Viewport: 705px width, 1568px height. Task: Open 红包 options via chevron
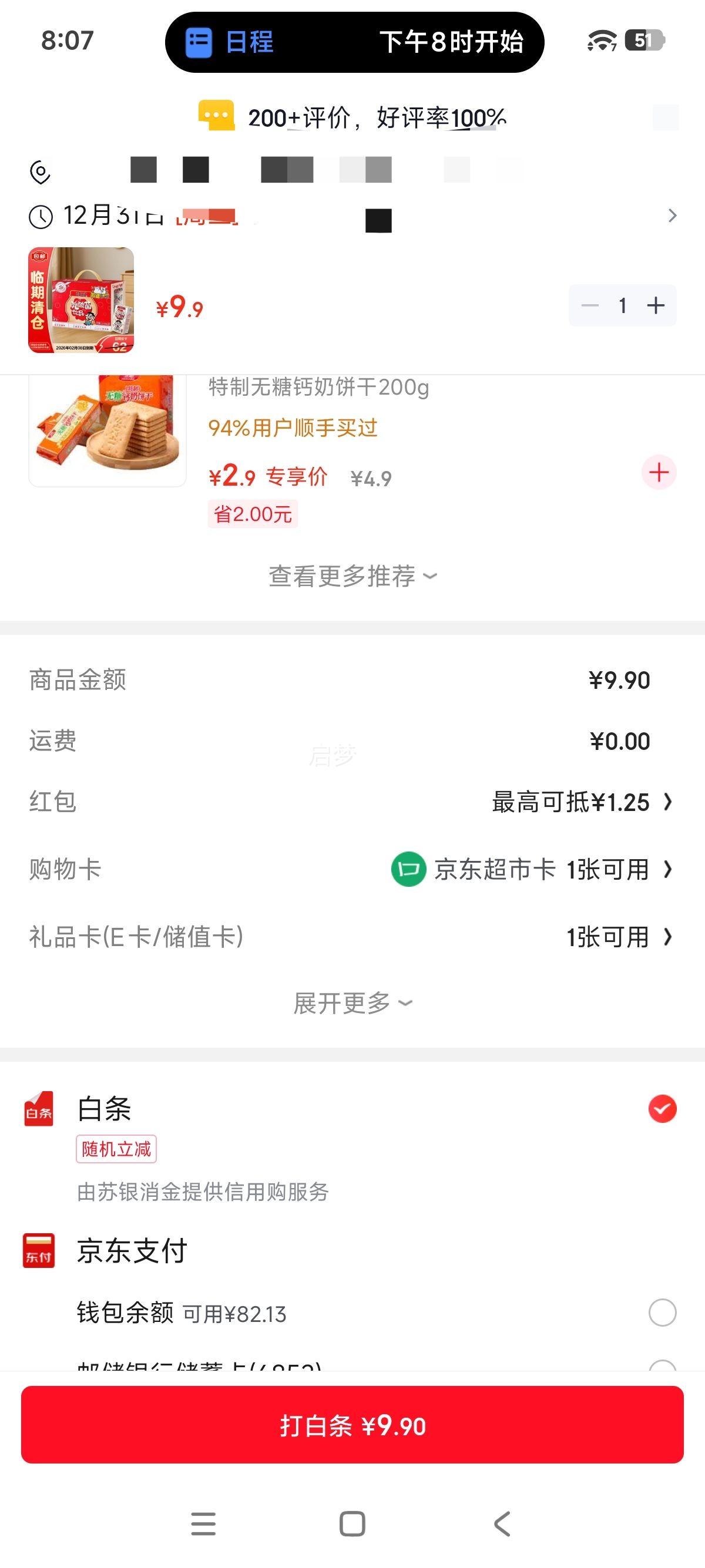coord(670,802)
